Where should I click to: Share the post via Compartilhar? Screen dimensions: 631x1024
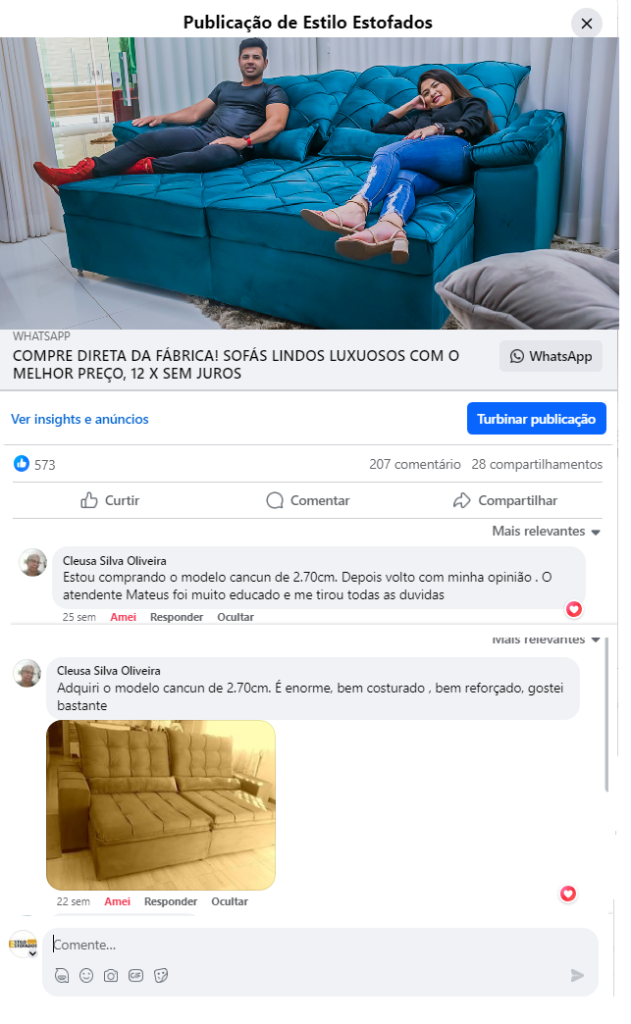[x=505, y=500]
